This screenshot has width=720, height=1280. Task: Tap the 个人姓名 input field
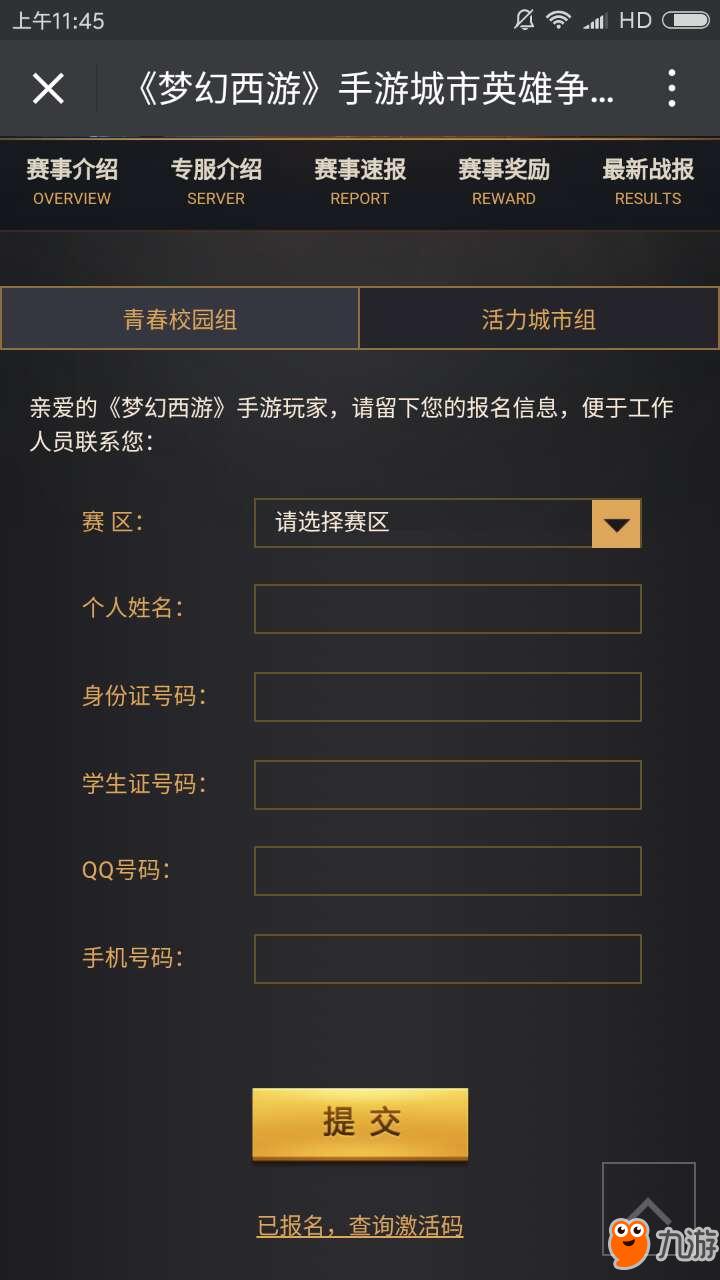[447, 609]
